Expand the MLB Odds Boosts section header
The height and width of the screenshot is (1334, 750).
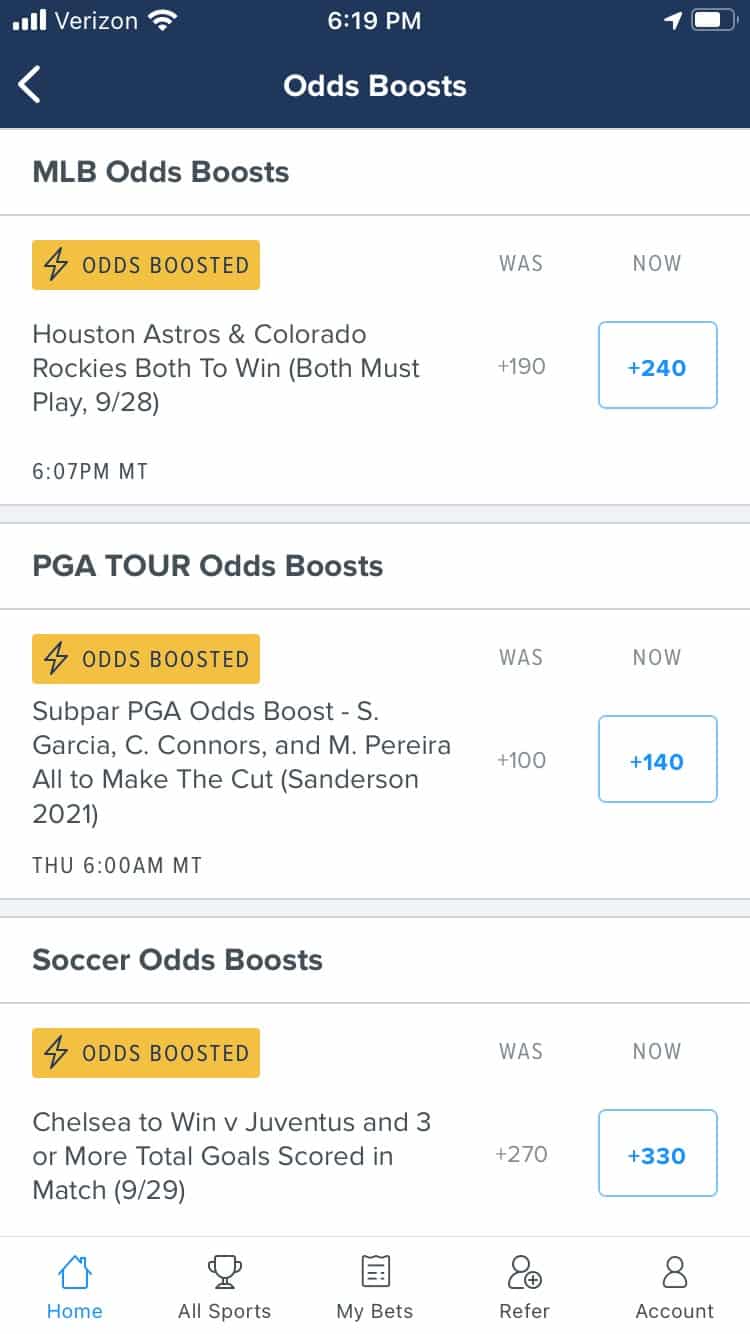[x=160, y=172]
